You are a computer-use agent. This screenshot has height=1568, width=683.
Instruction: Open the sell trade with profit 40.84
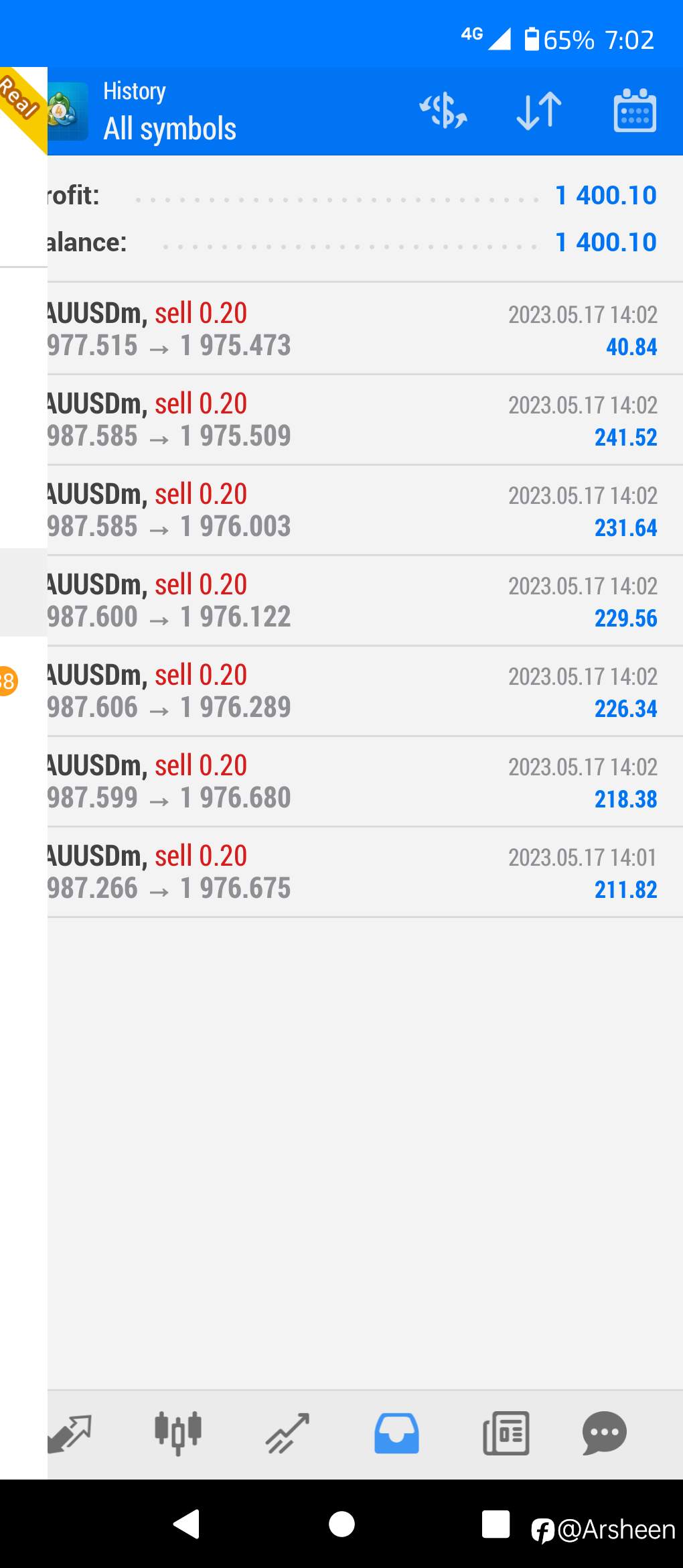coord(365,328)
